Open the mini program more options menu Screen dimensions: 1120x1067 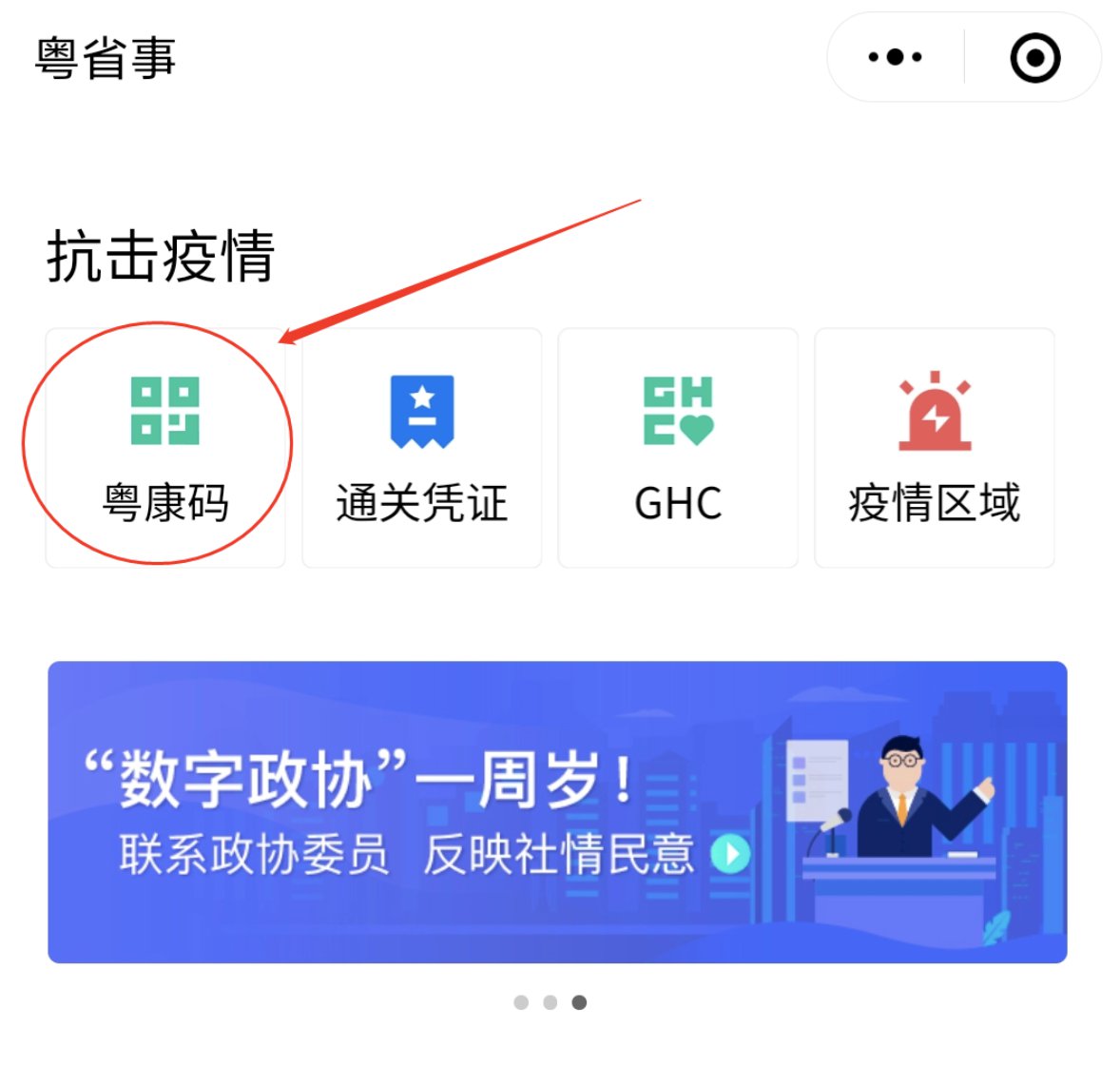click(895, 57)
